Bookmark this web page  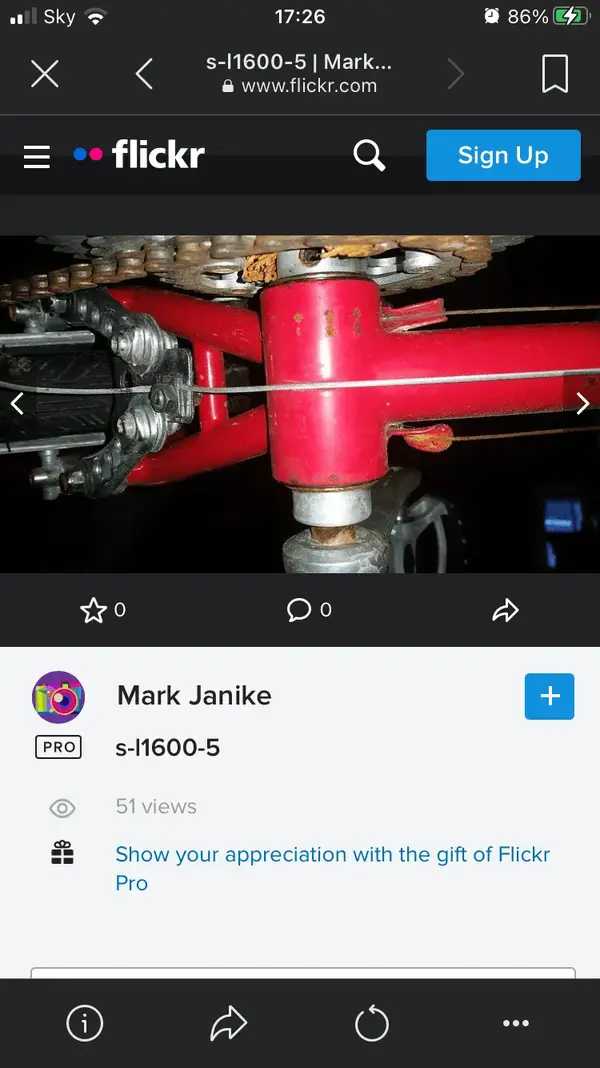coord(555,73)
